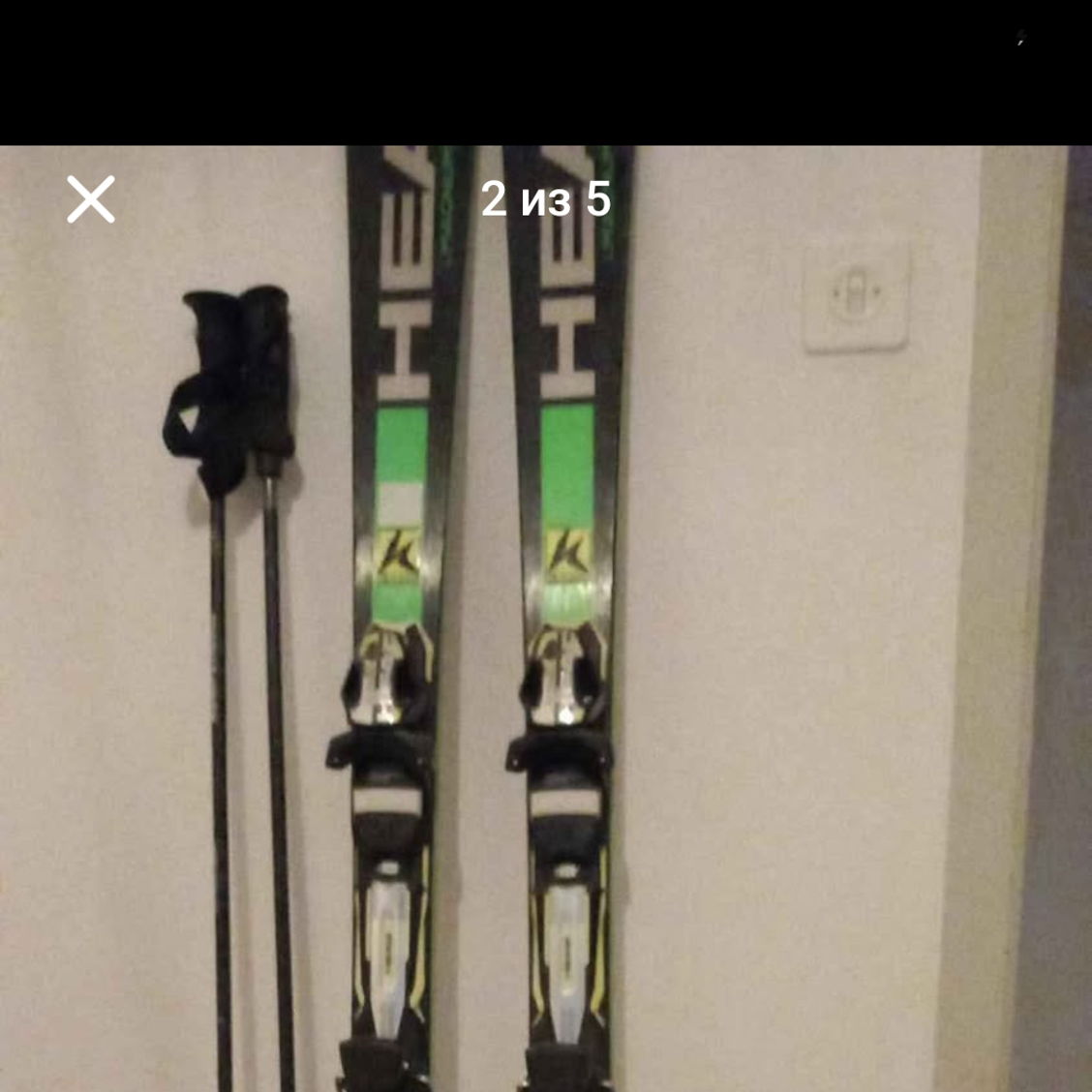This screenshot has height=1092, width=1092.
Task: Close the full-screen photo viewer
Action: click(x=91, y=199)
